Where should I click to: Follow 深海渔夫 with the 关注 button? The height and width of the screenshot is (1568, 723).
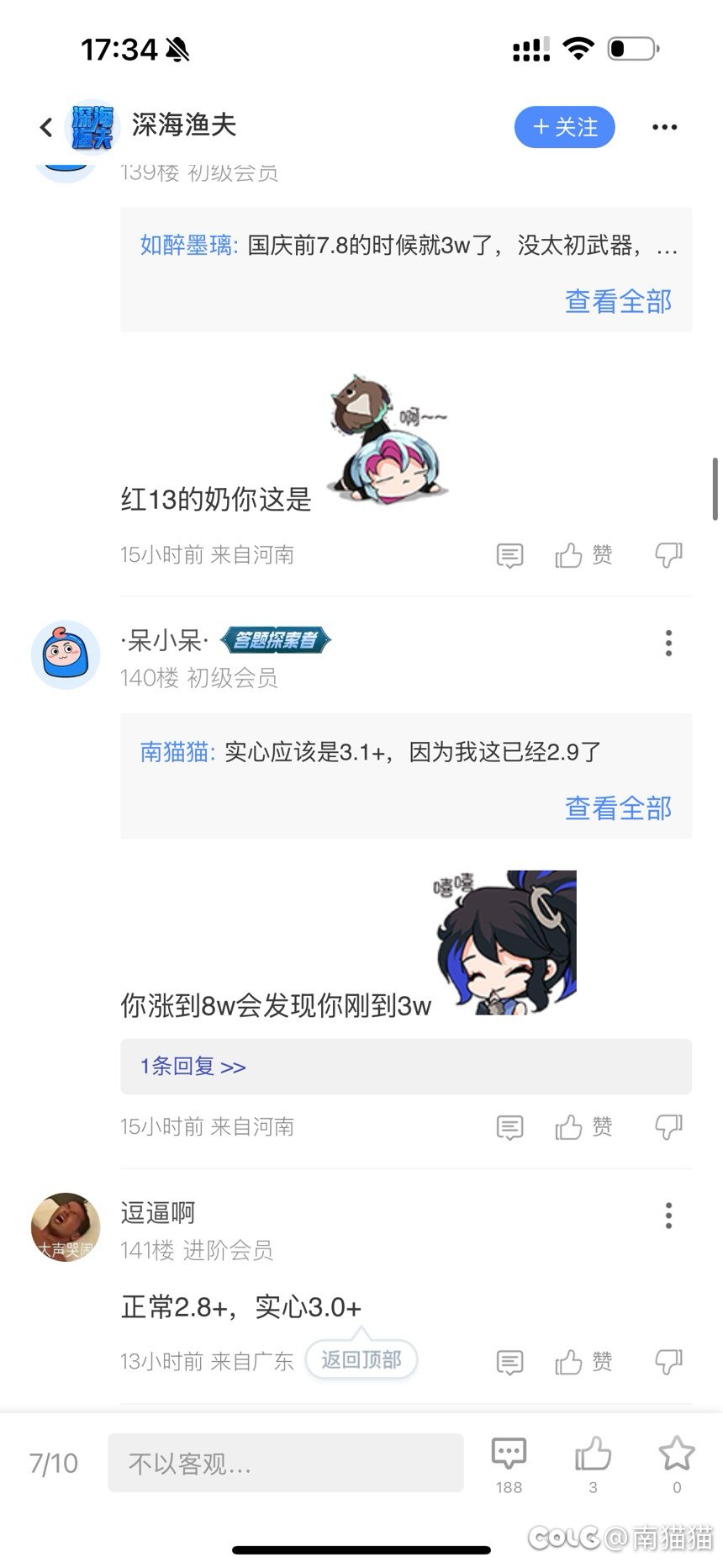pos(564,127)
